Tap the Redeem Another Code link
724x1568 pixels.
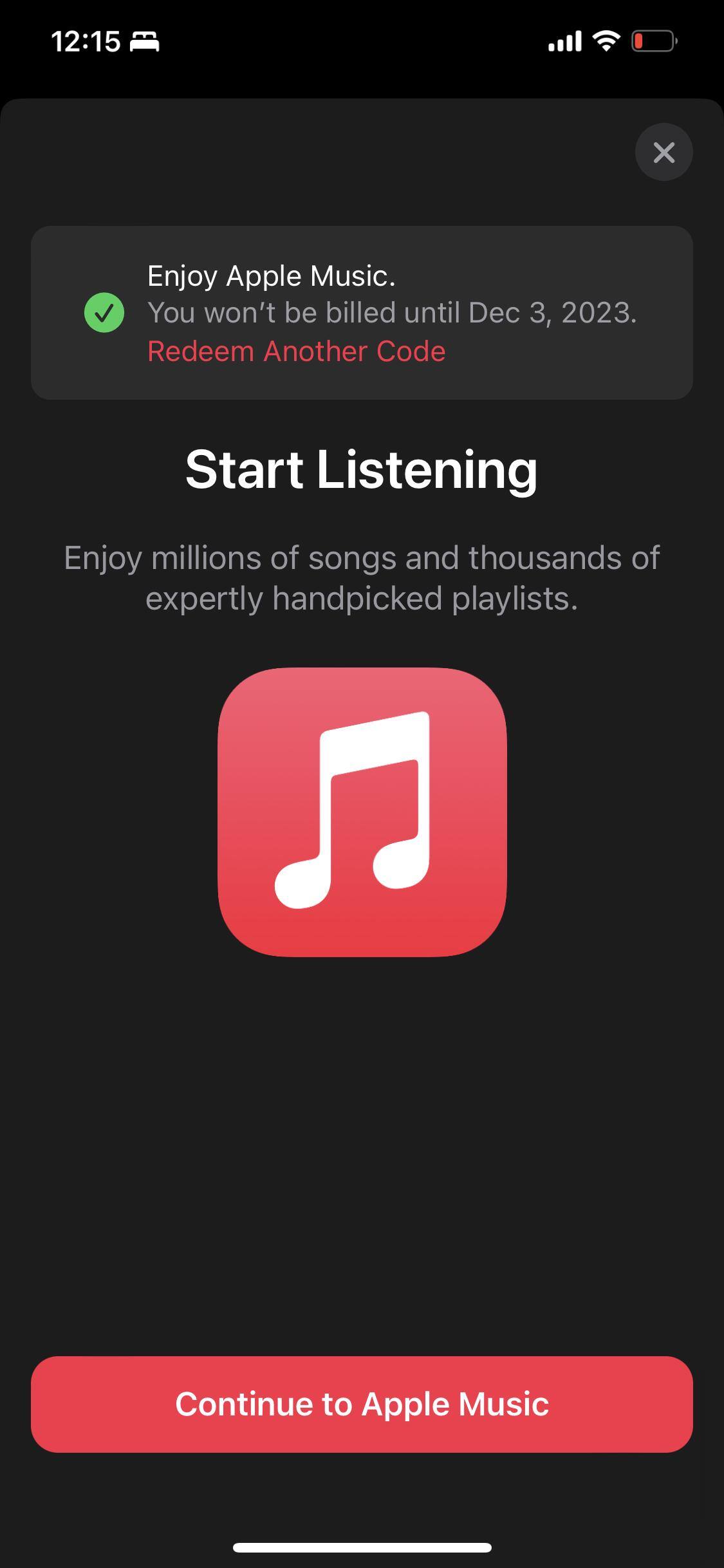pos(296,351)
